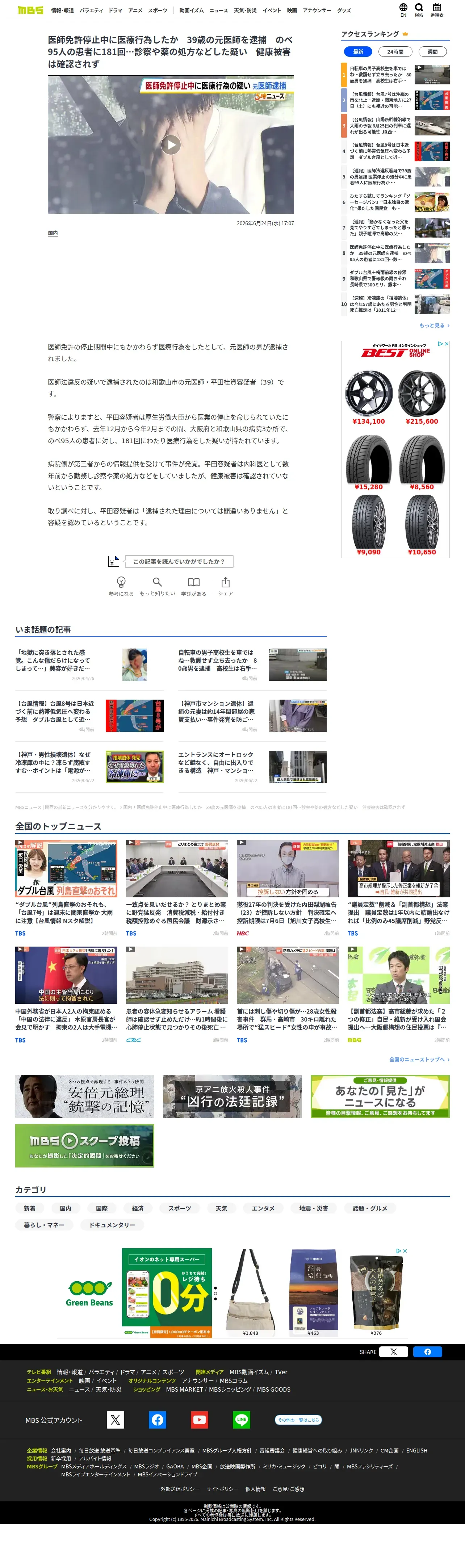Tap その他の一覧はこちら button
This screenshot has height=1568, width=465.
pyautogui.click(x=298, y=1420)
